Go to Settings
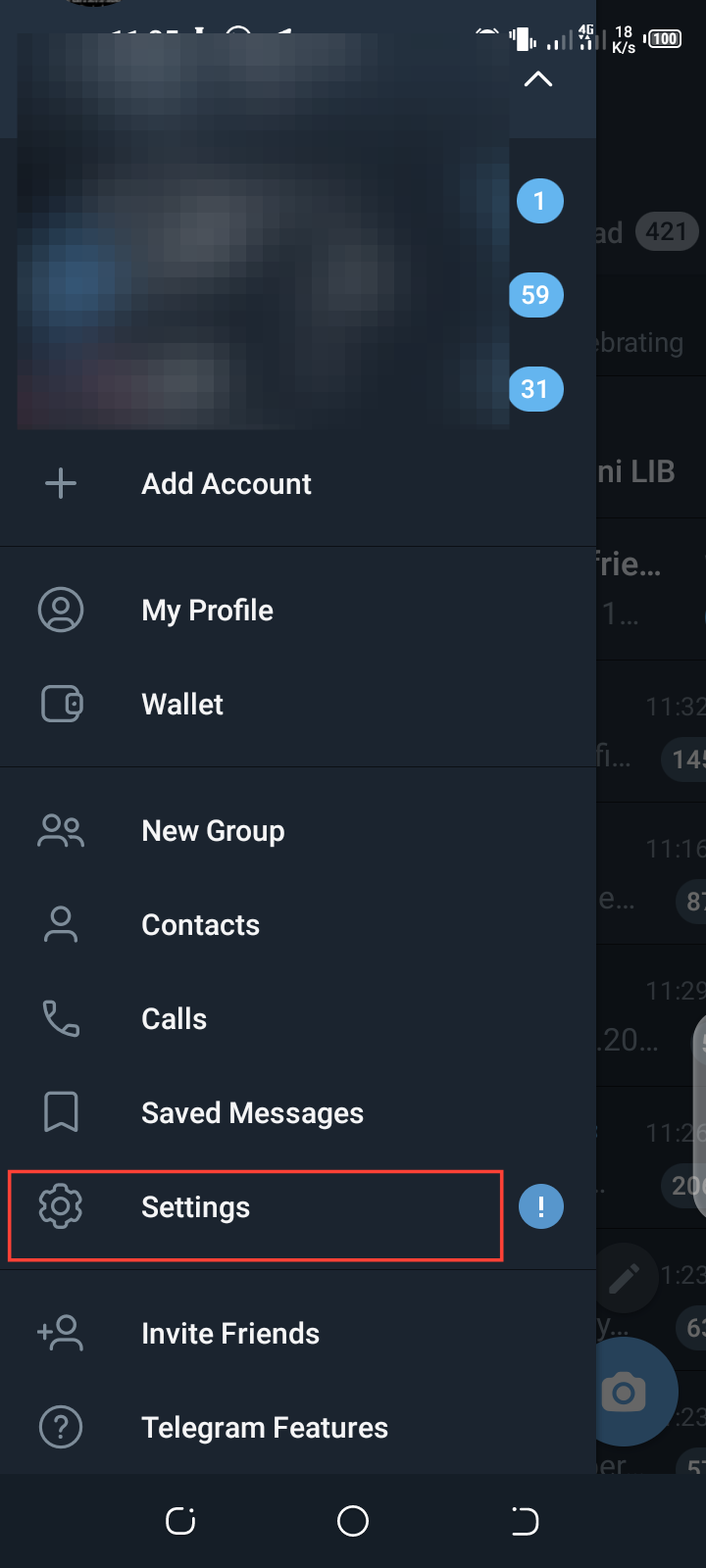The height and width of the screenshot is (1568, 706). 196,1207
